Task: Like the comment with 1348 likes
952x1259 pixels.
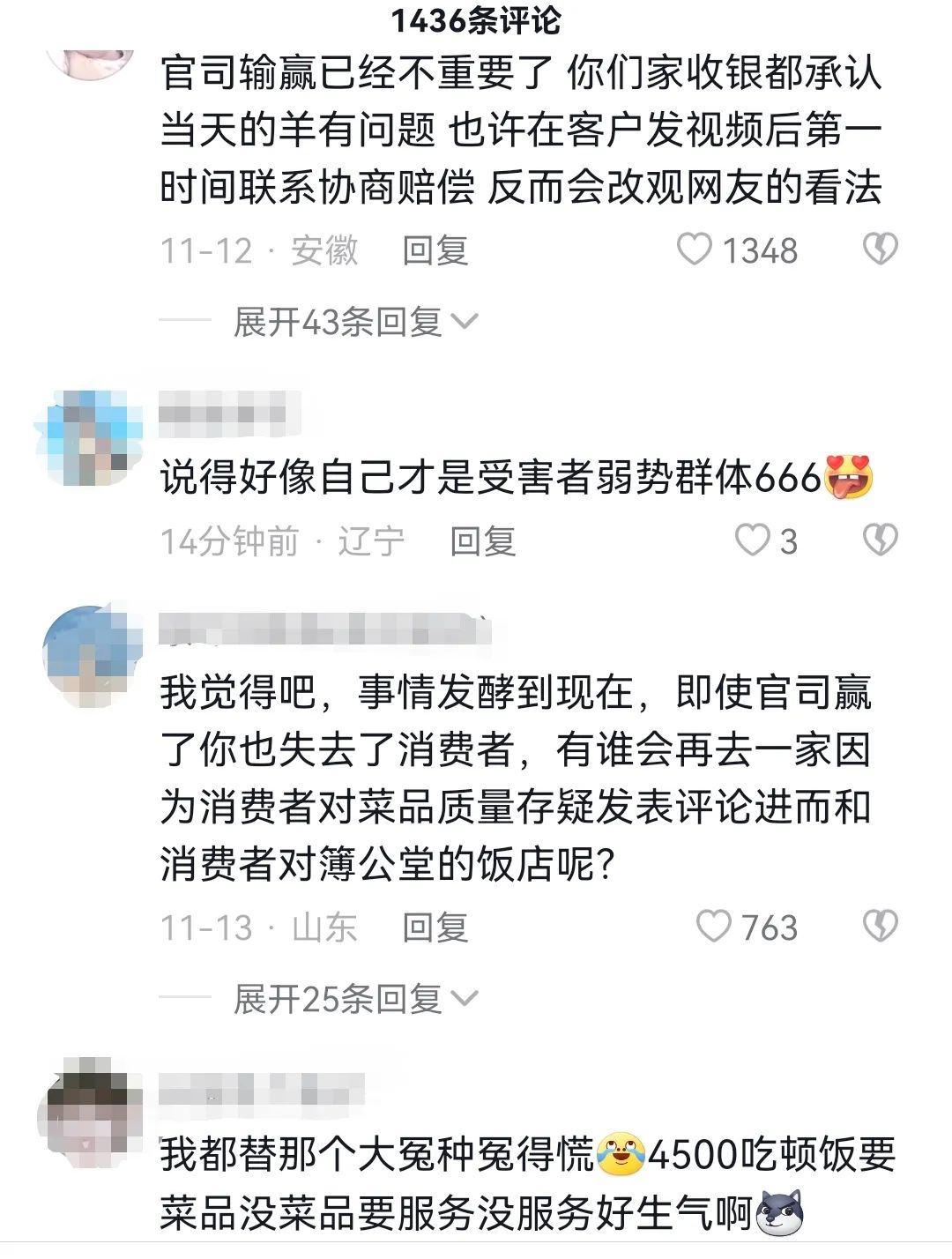Action: pos(695,250)
